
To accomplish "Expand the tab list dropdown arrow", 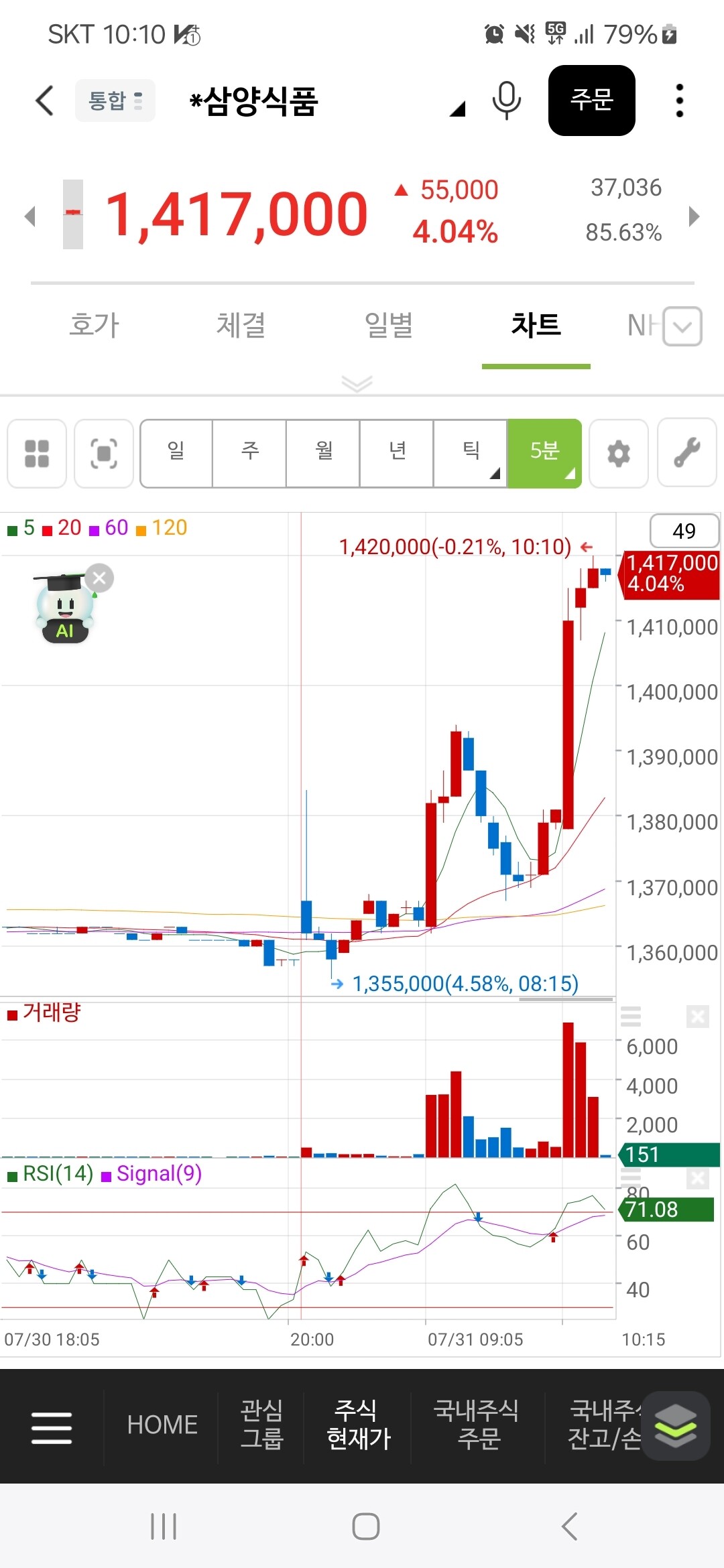I will [682, 326].
